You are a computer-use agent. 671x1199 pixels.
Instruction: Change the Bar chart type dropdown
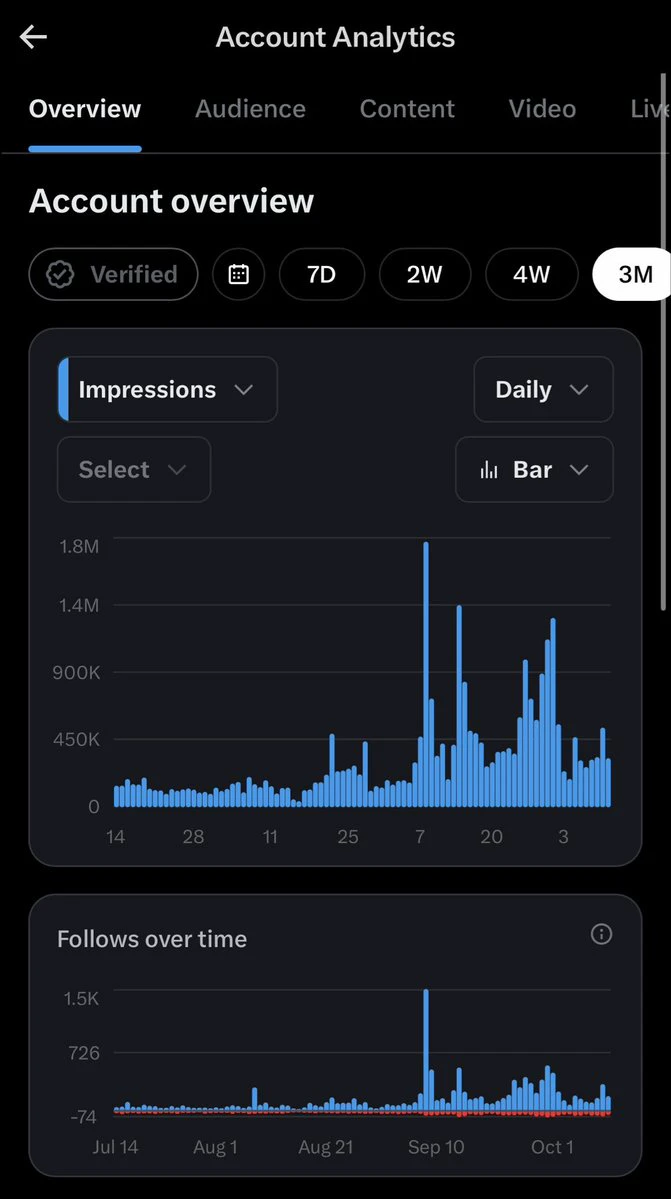(534, 470)
